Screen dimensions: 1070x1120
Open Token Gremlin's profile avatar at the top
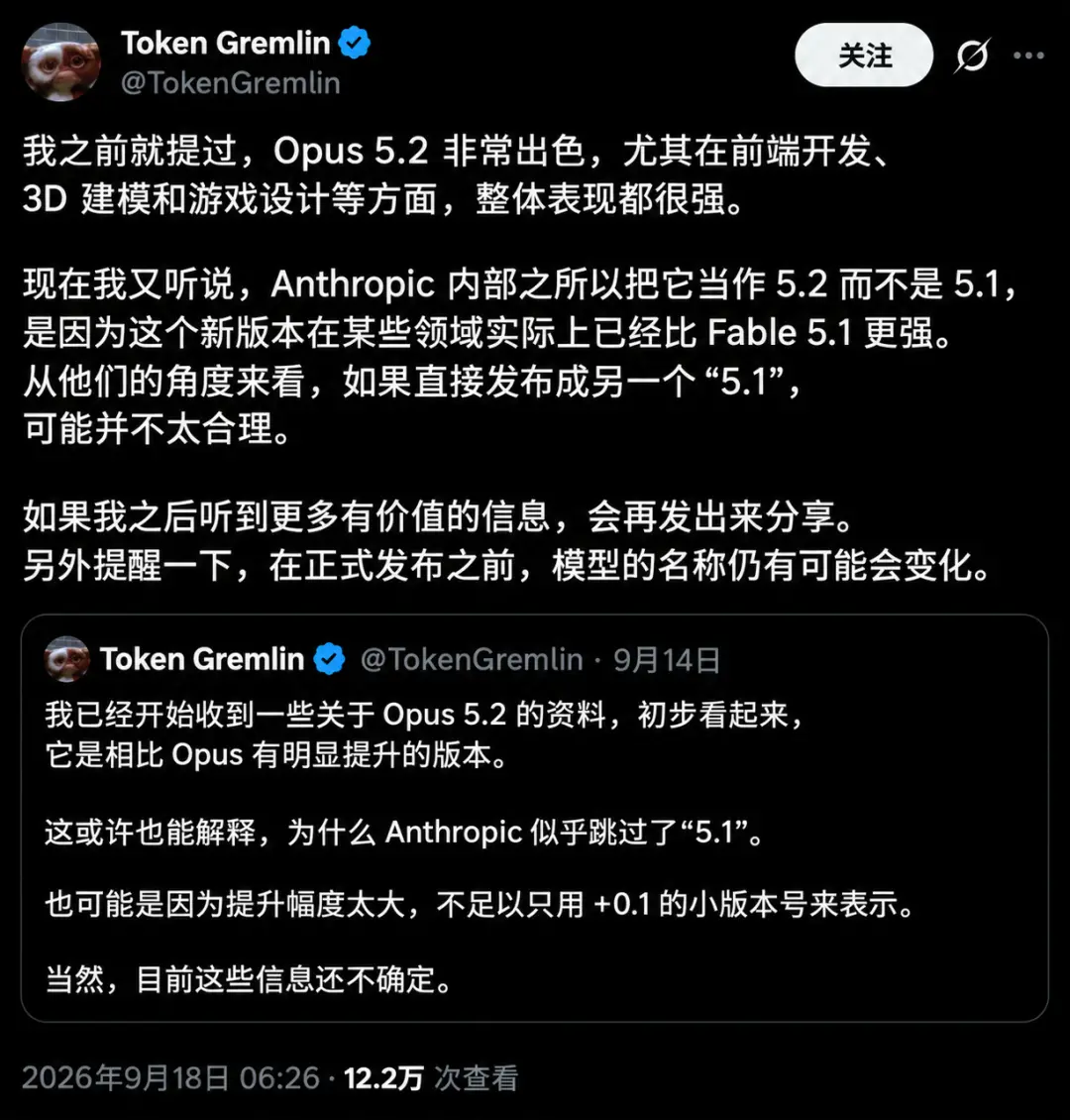[x=61, y=62]
